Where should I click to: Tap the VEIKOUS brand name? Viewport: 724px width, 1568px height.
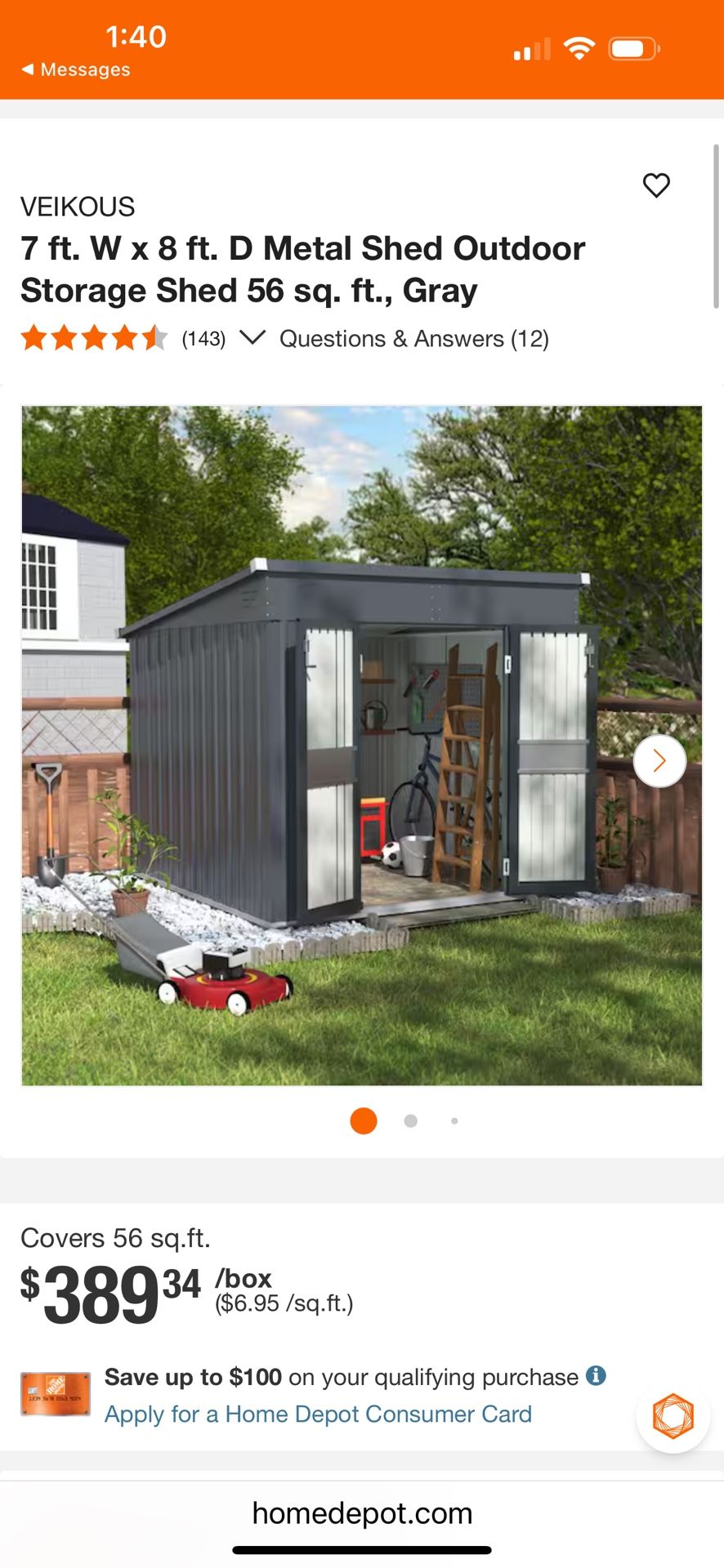78,206
